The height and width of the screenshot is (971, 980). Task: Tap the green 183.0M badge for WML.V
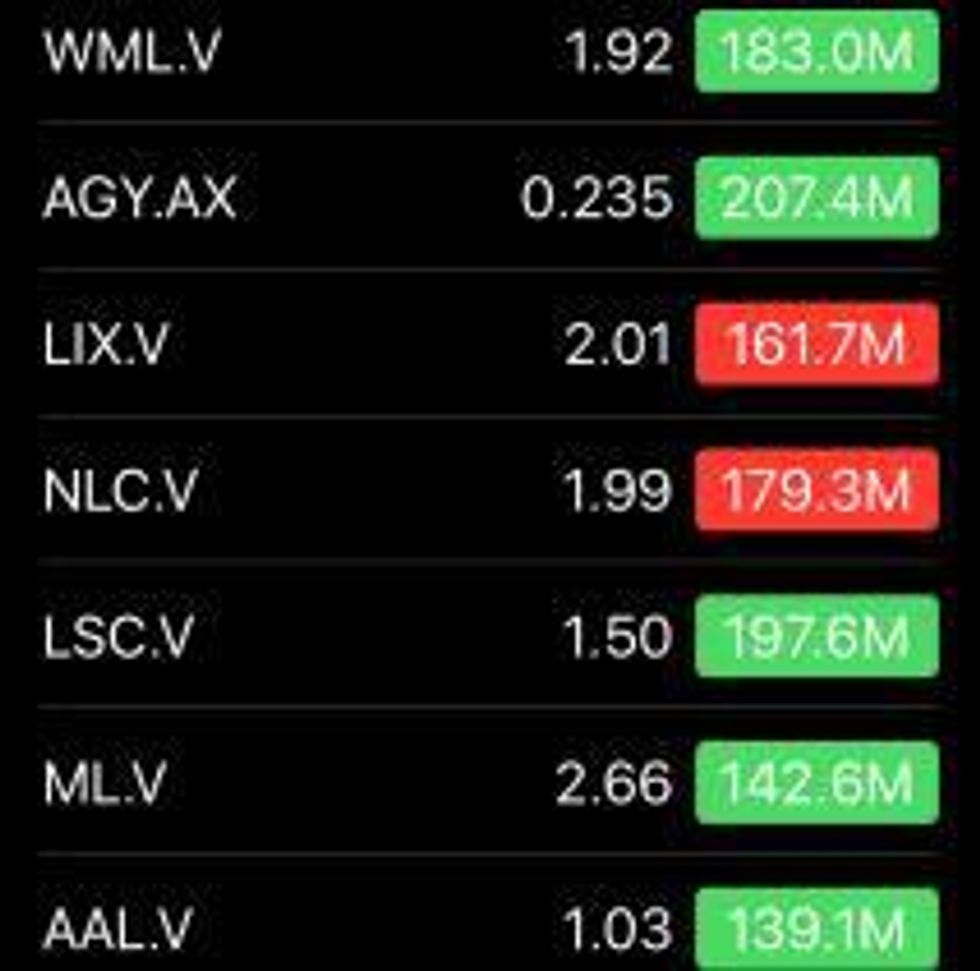coord(817,52)
